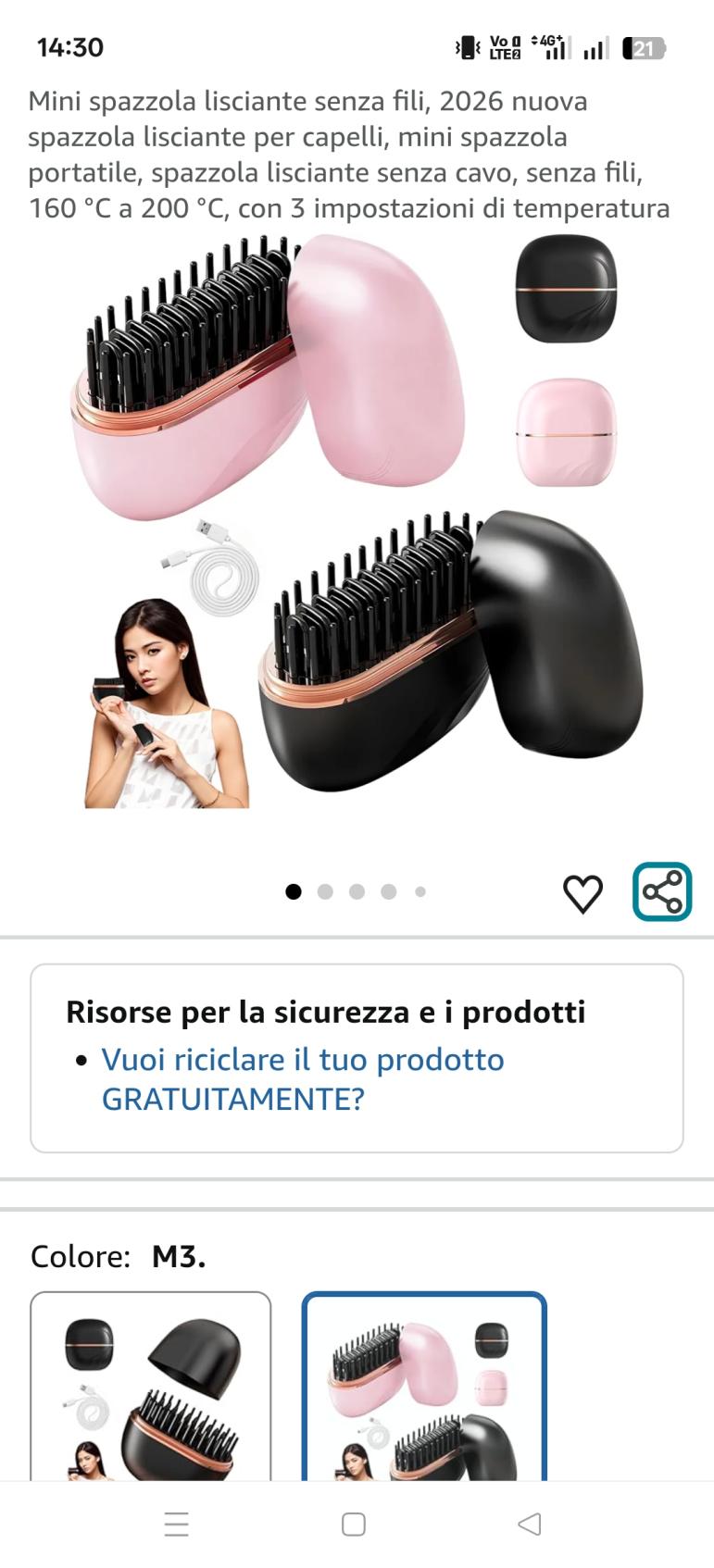The height and width of the screenshot is (1568, 714).
Task: Select the black brush color option
Action: 151,1387
